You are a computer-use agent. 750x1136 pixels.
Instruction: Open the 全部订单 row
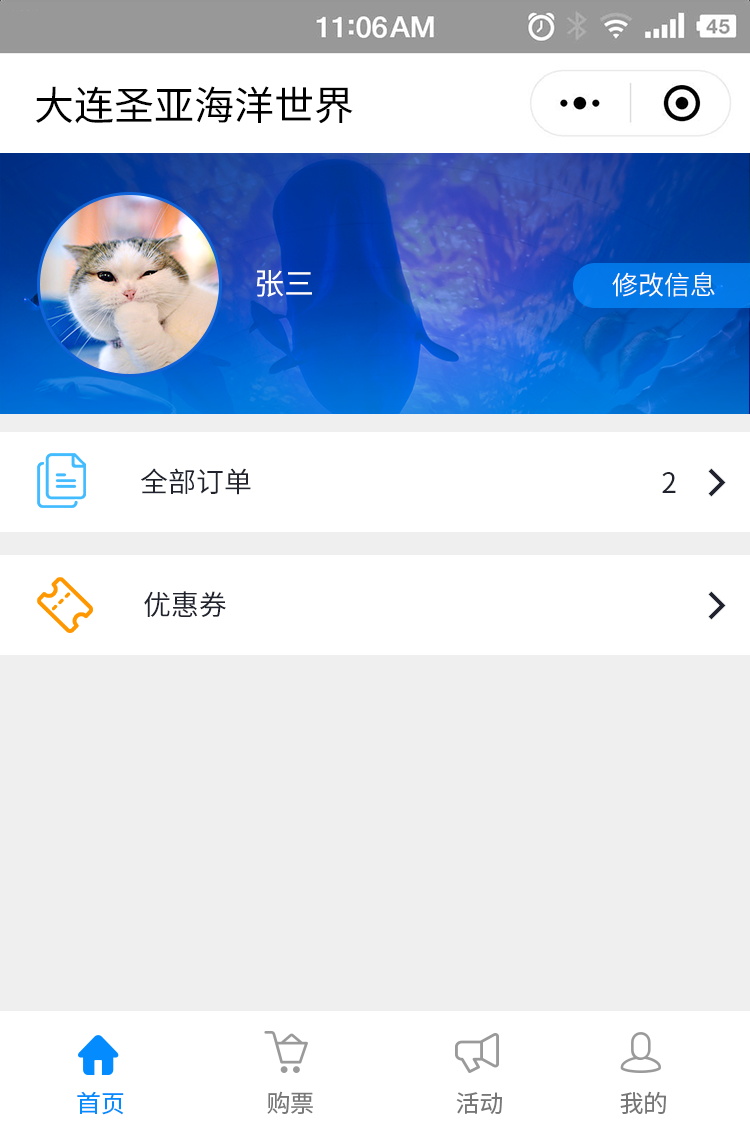pos(375,482)
